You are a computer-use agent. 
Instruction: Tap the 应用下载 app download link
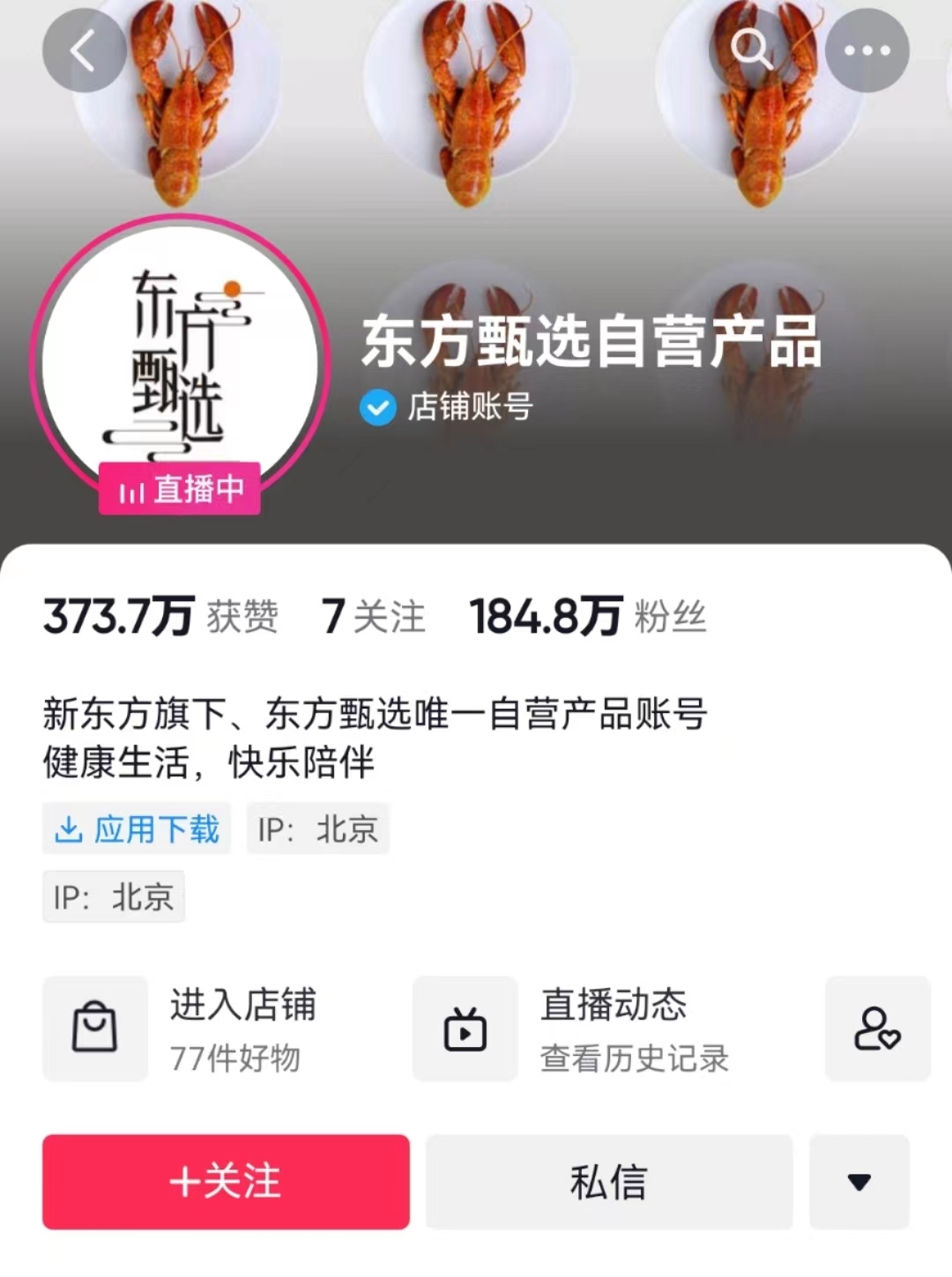click(x=138, y=828)
